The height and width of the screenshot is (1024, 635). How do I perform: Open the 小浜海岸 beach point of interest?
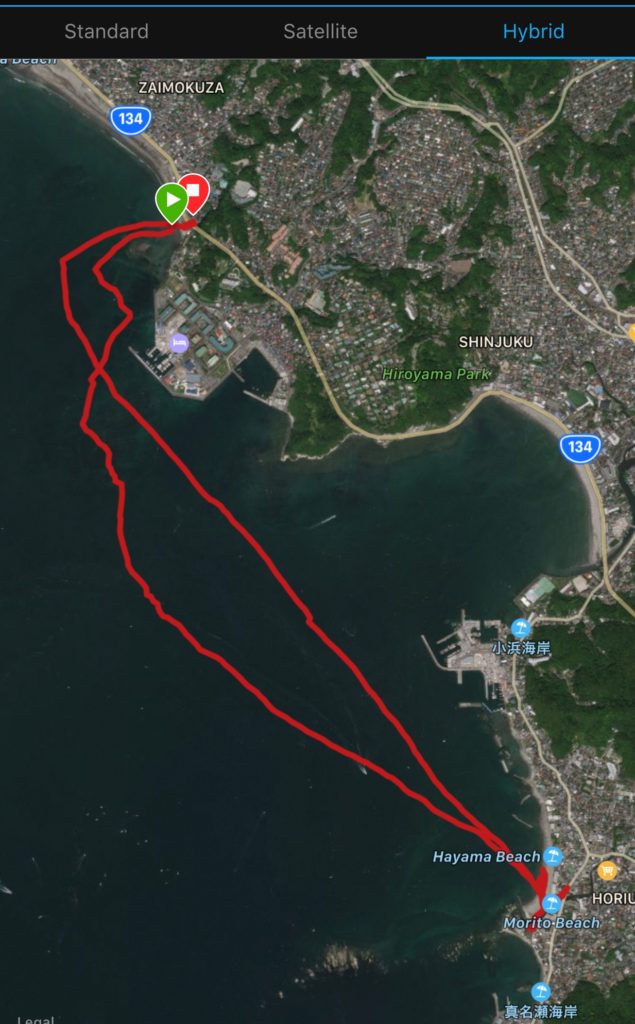point(520,629)
